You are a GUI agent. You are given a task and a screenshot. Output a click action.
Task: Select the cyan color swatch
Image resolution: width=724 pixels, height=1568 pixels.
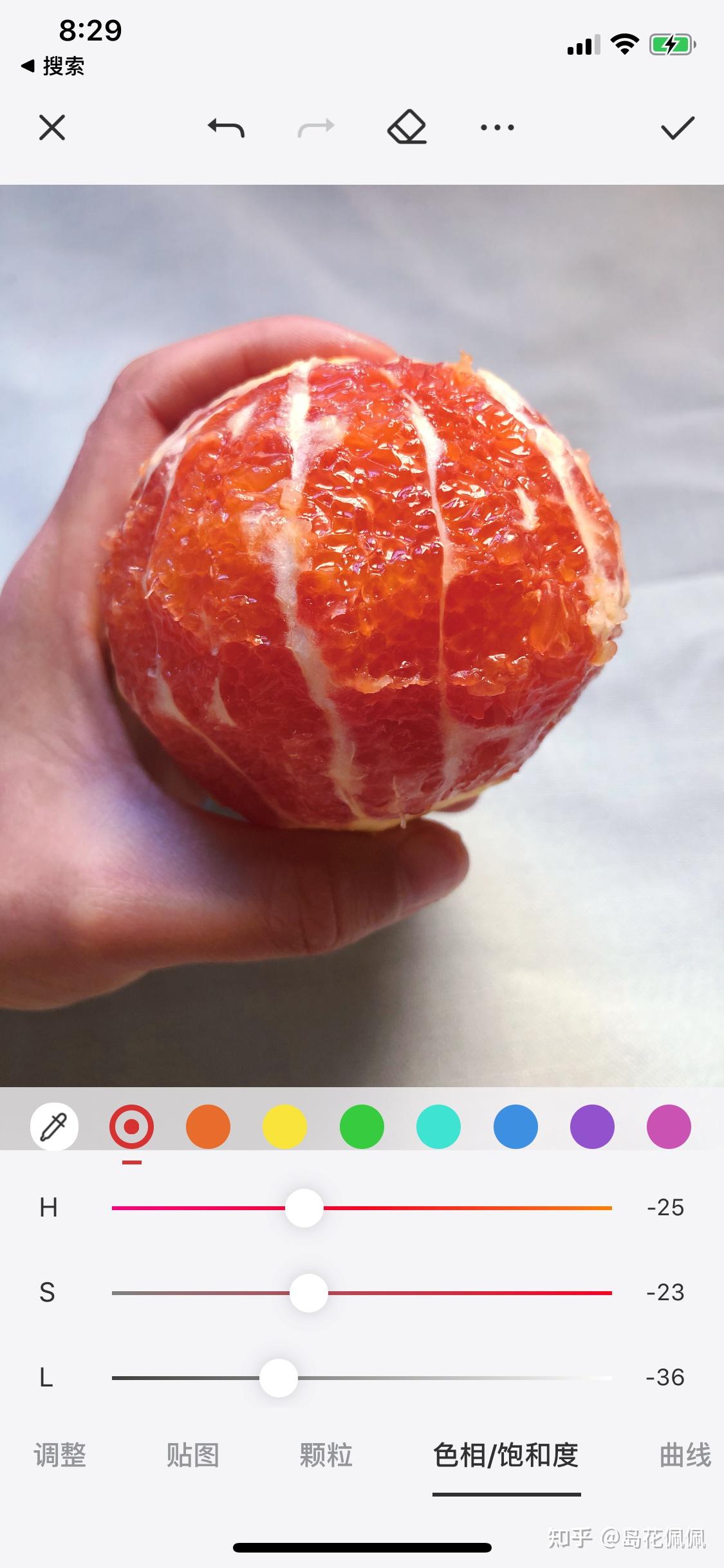click(438, 1126)
